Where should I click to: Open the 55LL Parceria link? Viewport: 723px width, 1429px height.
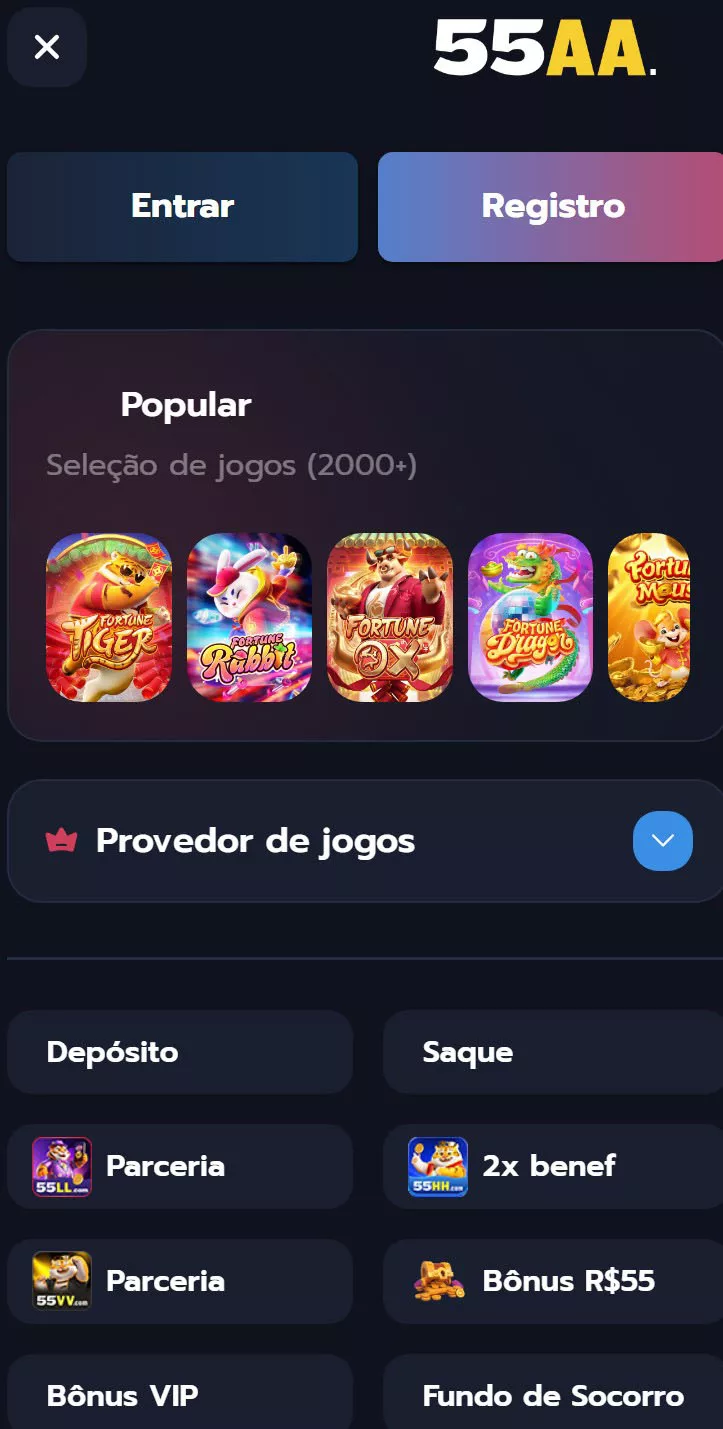click(180, 1167)
